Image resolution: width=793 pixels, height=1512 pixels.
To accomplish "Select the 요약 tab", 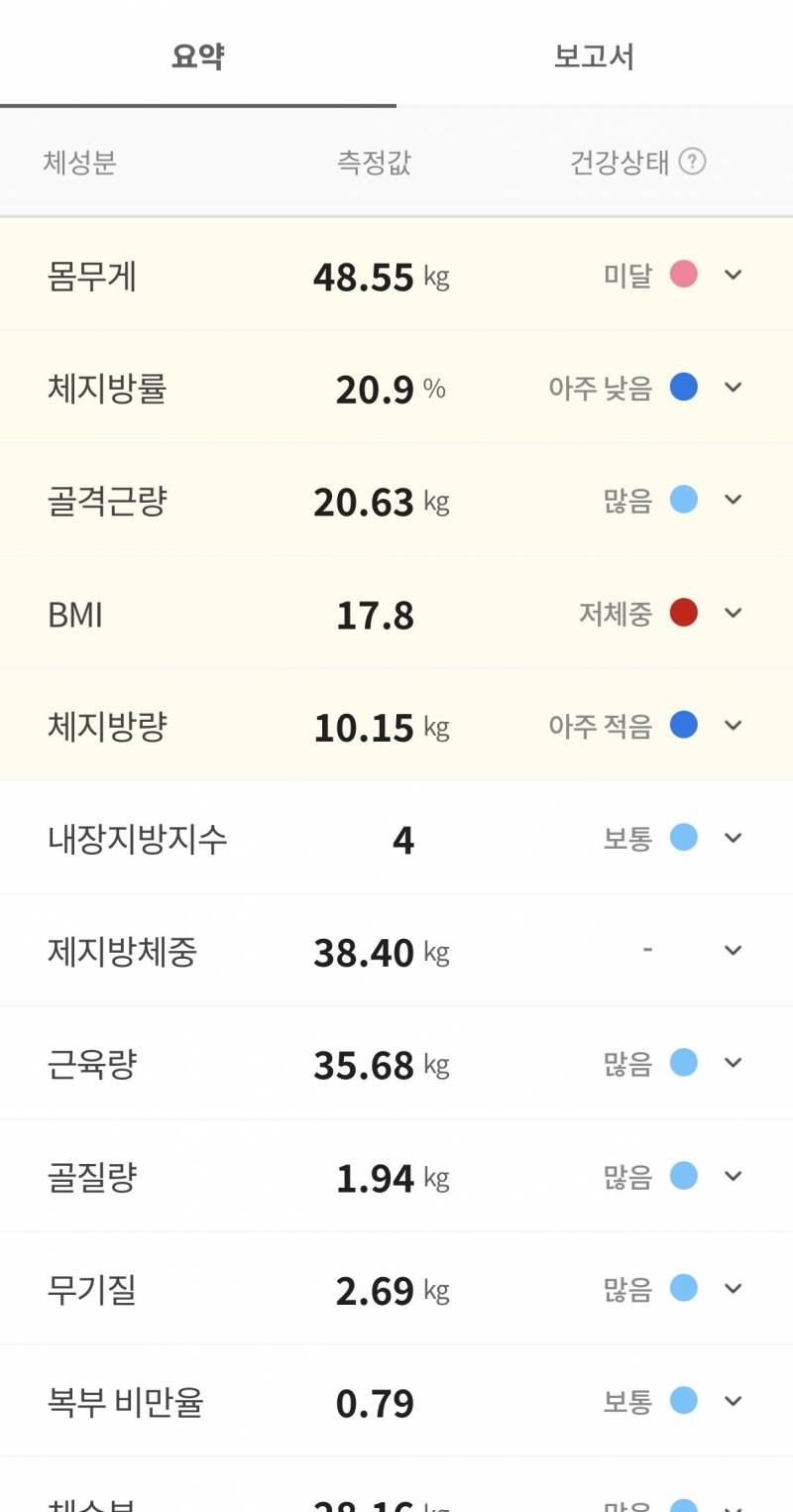I will (198, 57).
